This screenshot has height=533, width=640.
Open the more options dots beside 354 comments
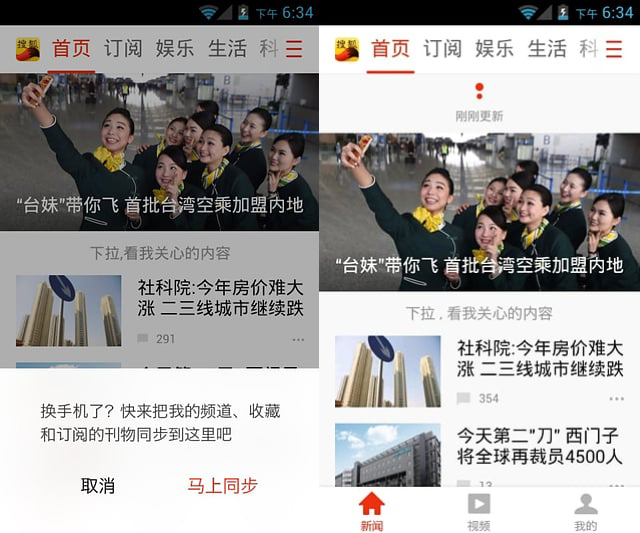tap(616, 398)
